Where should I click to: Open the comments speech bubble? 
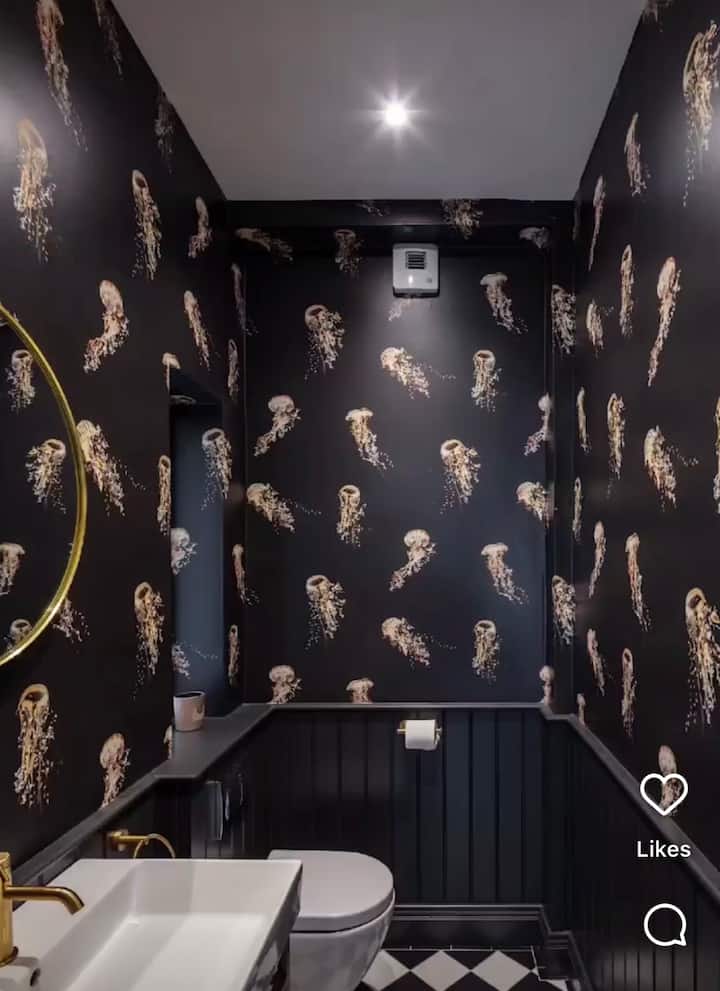point(665,925)
